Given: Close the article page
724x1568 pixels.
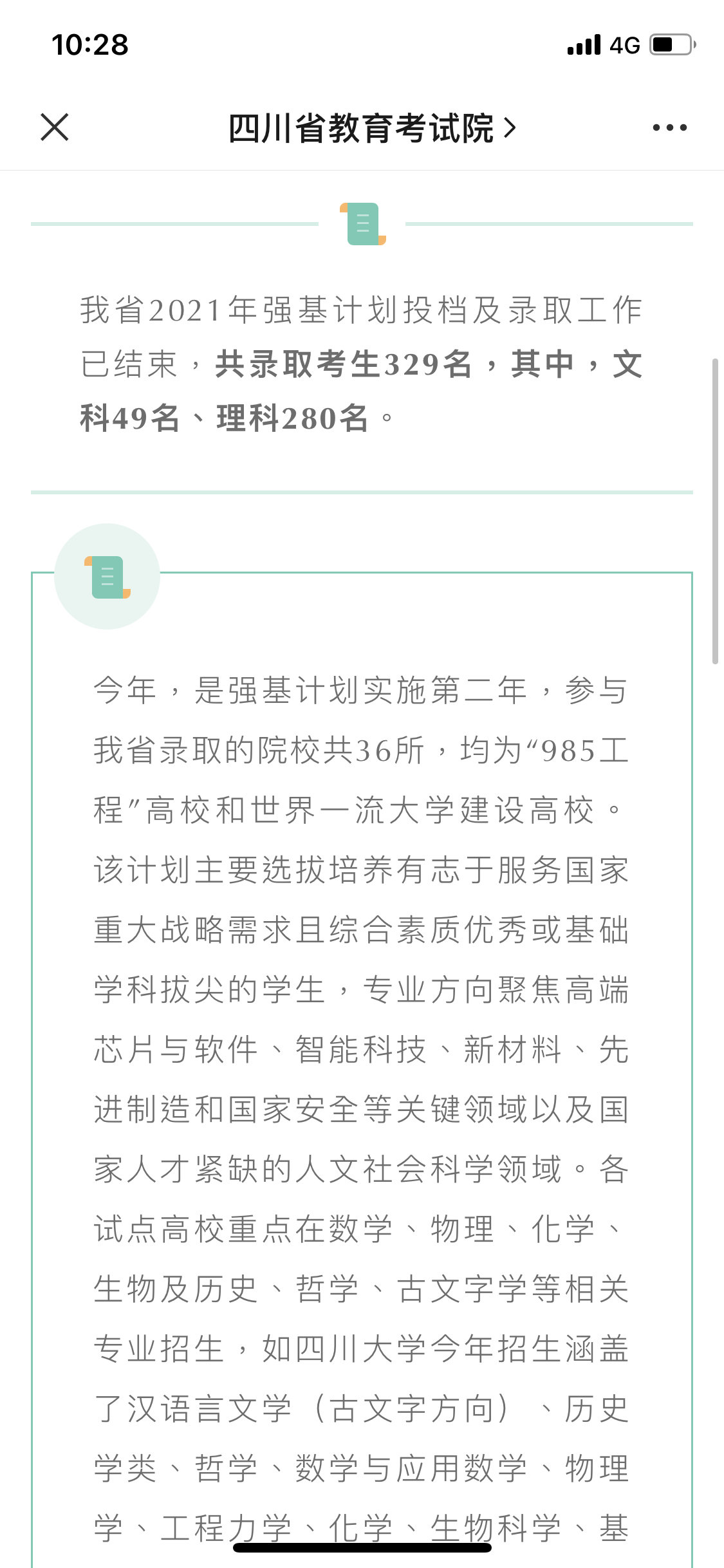Looking at the screenshot, I should [x=55, y=127].
